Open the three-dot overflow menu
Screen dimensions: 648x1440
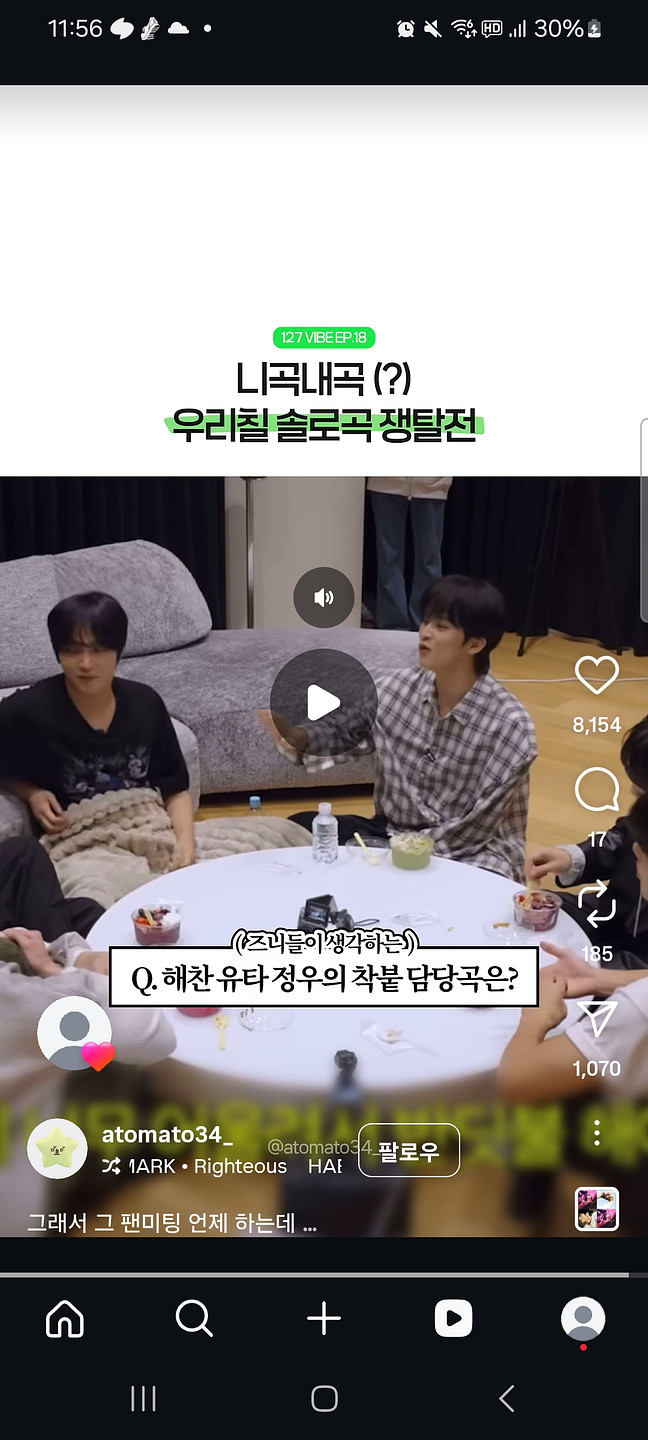[596, 1133]
